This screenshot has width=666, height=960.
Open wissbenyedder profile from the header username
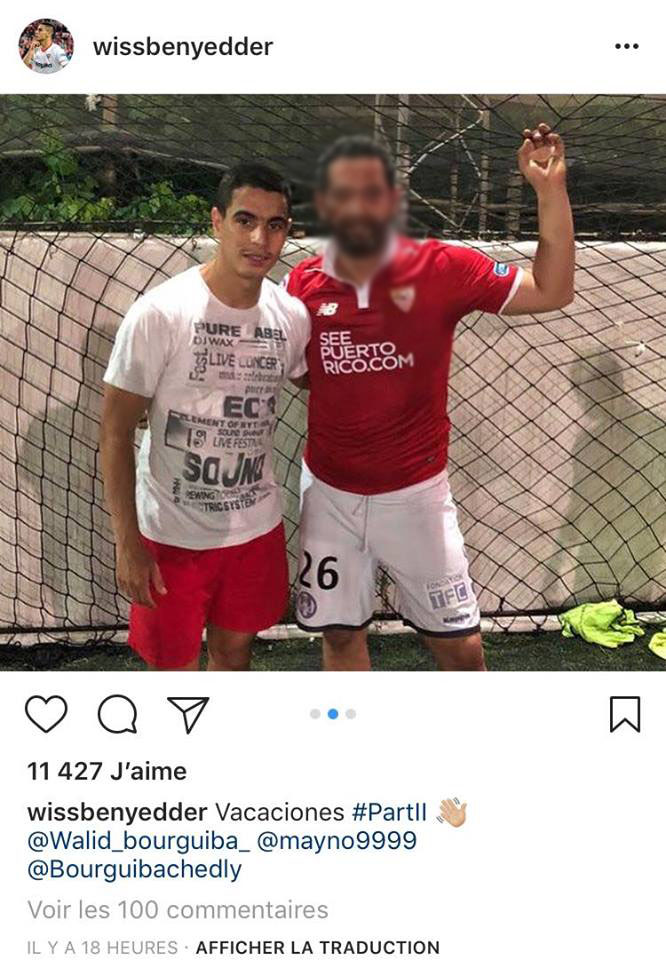182,47
